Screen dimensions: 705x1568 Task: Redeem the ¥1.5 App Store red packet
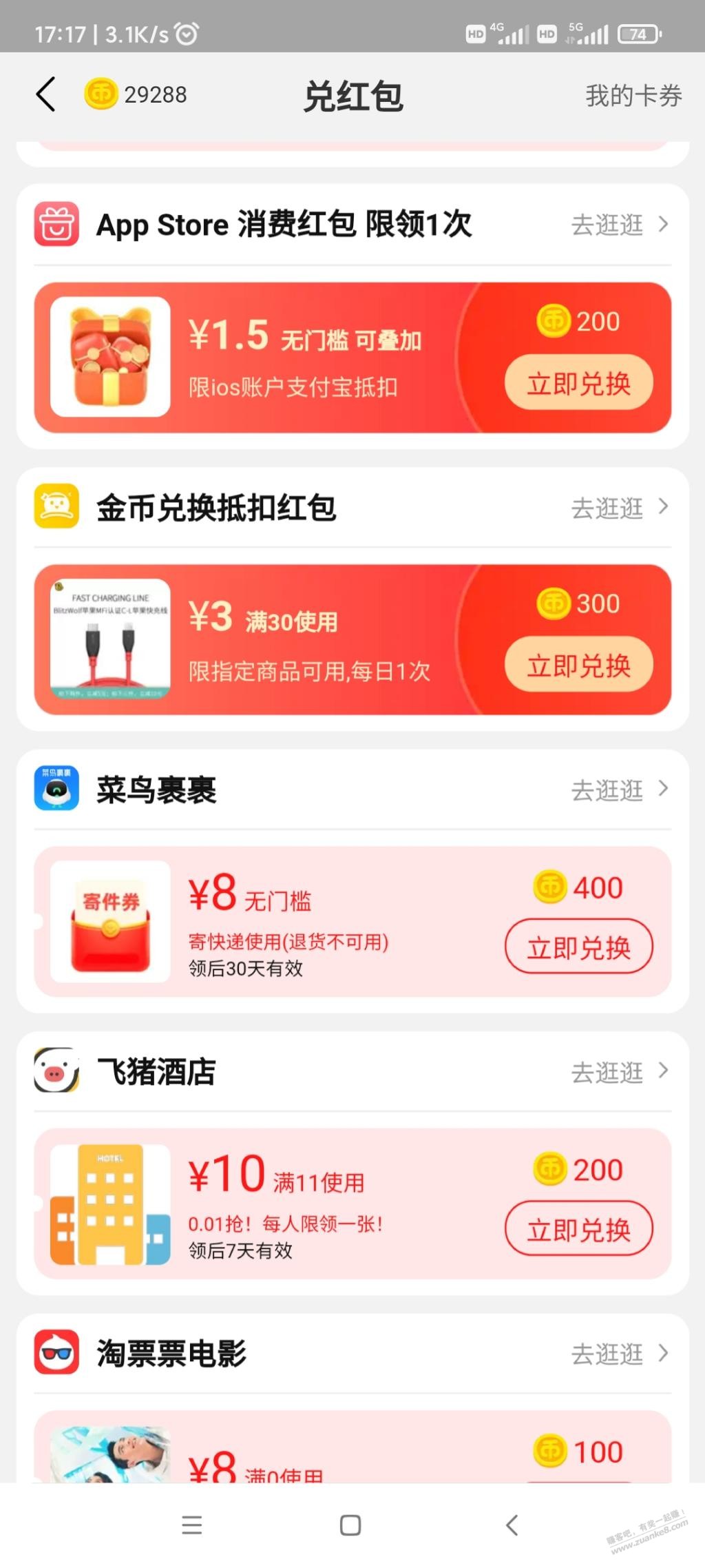click(x=578, y=383)
